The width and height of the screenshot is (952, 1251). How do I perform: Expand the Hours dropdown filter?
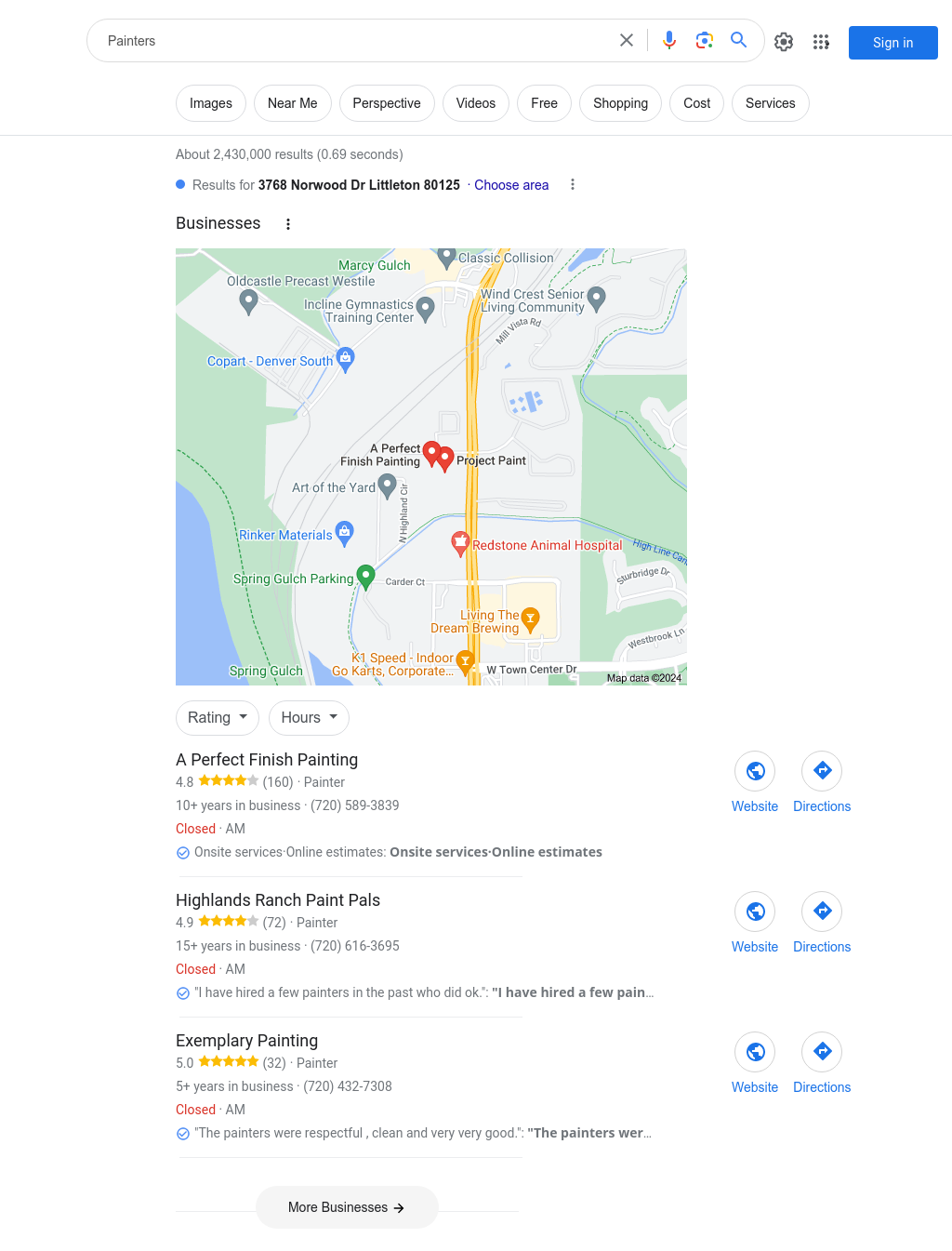click(309, 717)
